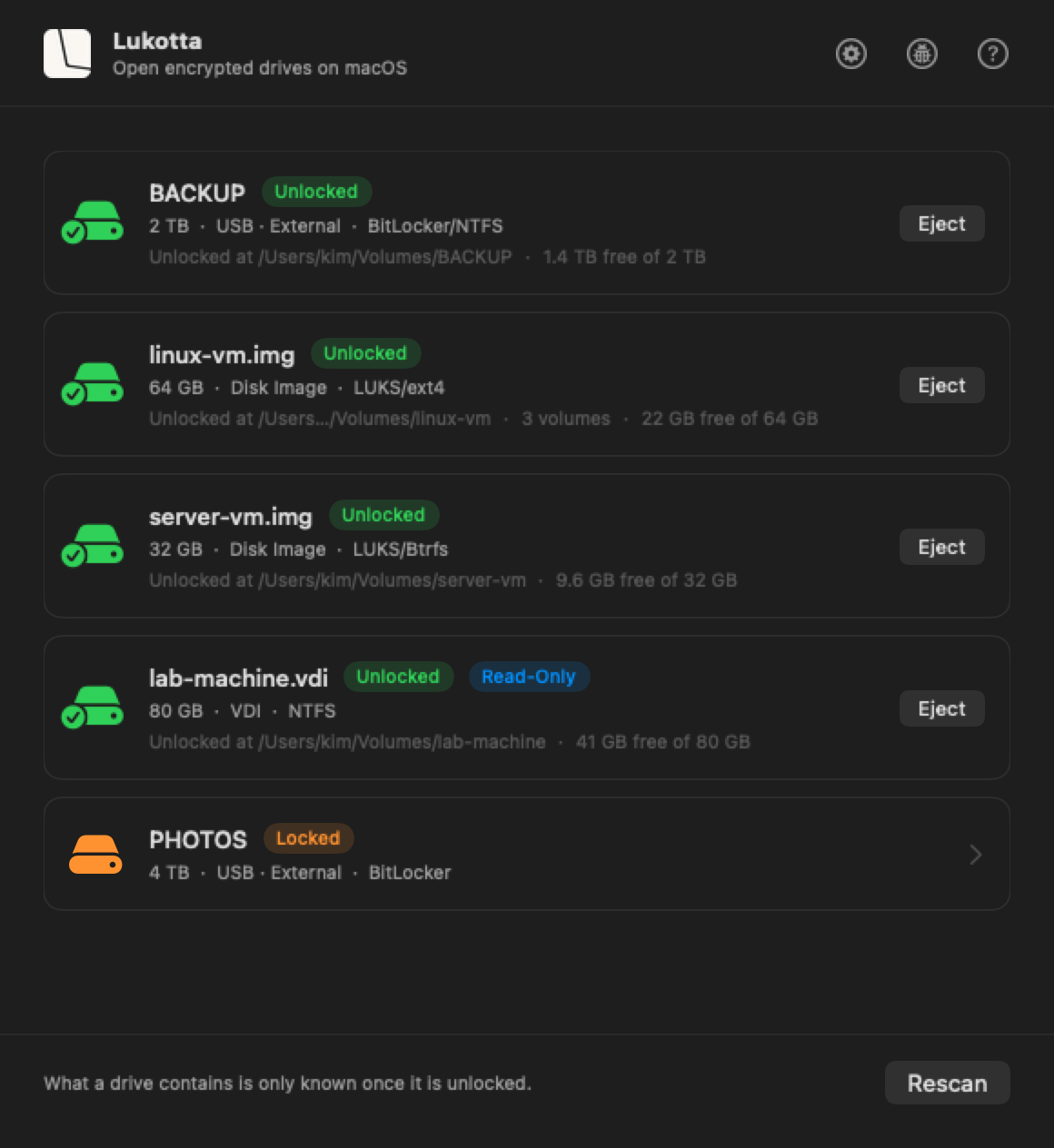Screen dimensions: 1054x1148
Task: Eject lab-machine.vdi
Action: [941, 708]
